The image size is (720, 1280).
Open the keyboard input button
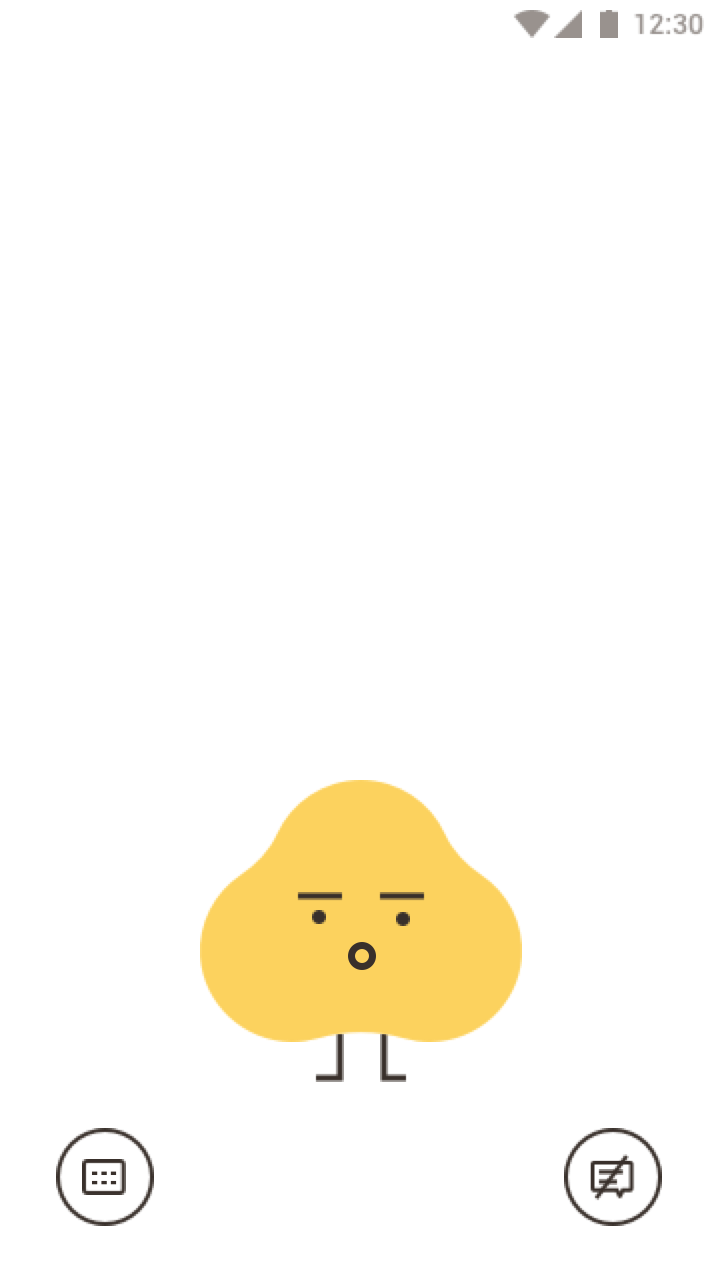(105, 1177)
